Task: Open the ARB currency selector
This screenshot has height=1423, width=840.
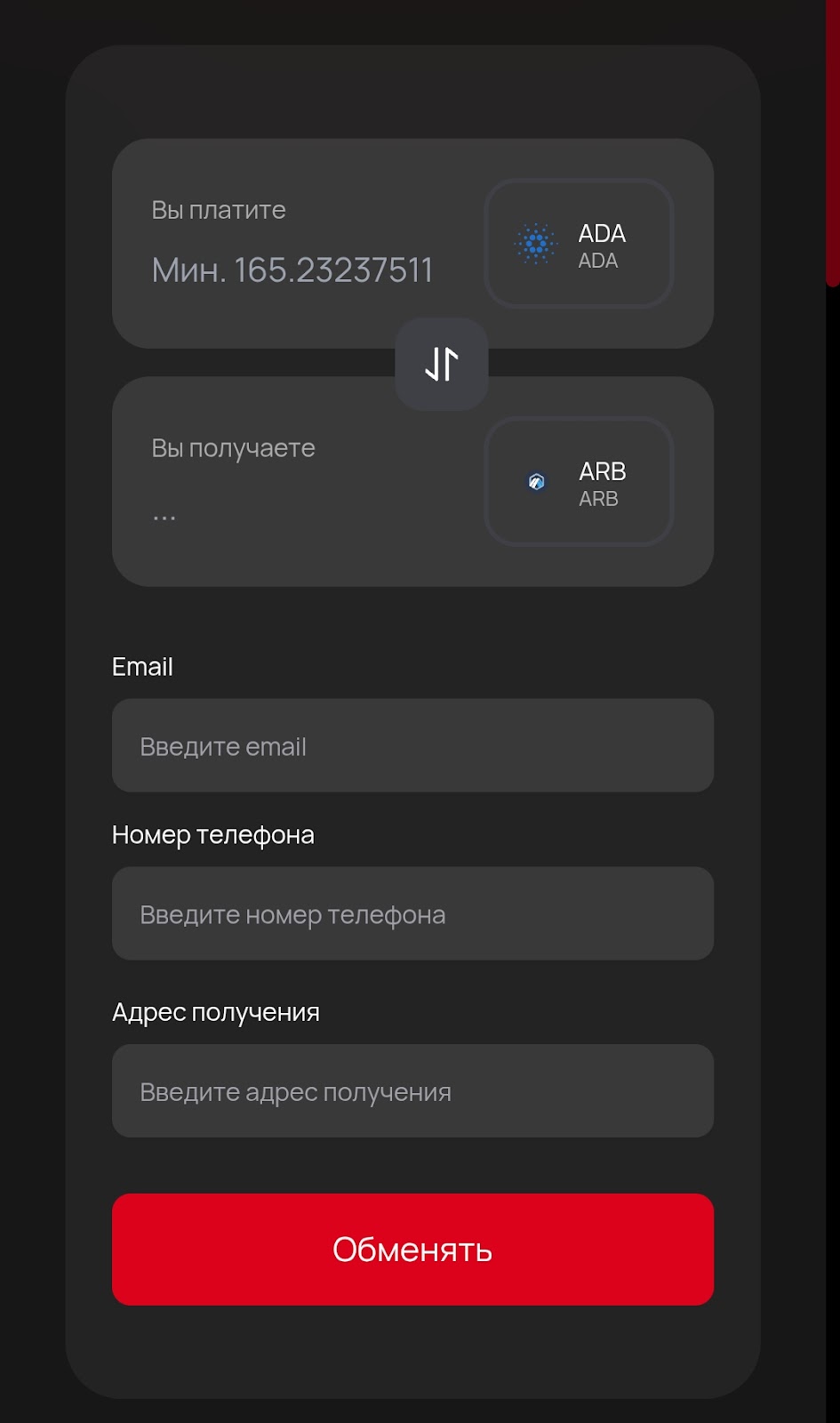Action: [x=579, y=482]
